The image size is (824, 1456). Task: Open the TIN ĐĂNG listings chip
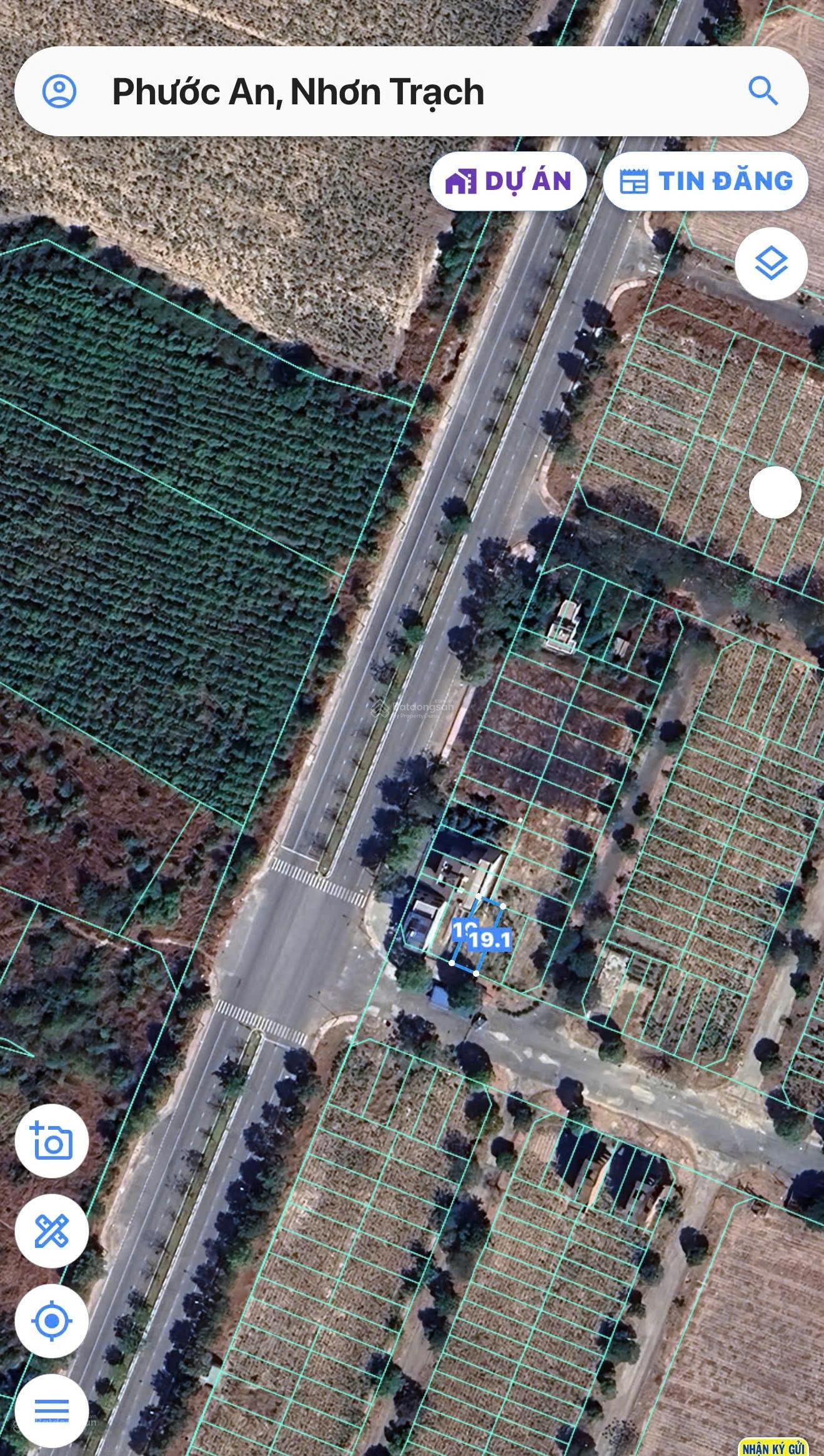(x=706, y=181)
